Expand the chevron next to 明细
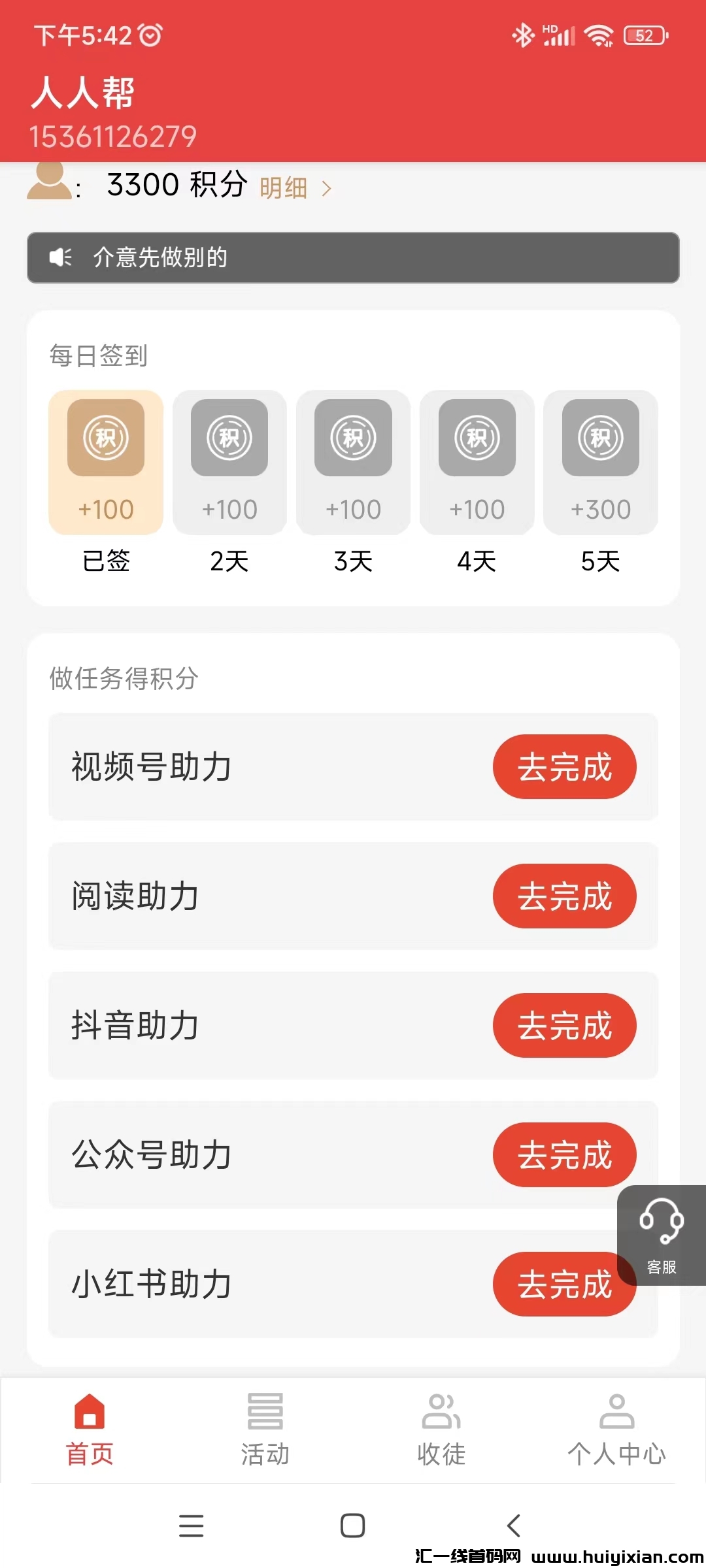 coord(326,188)
